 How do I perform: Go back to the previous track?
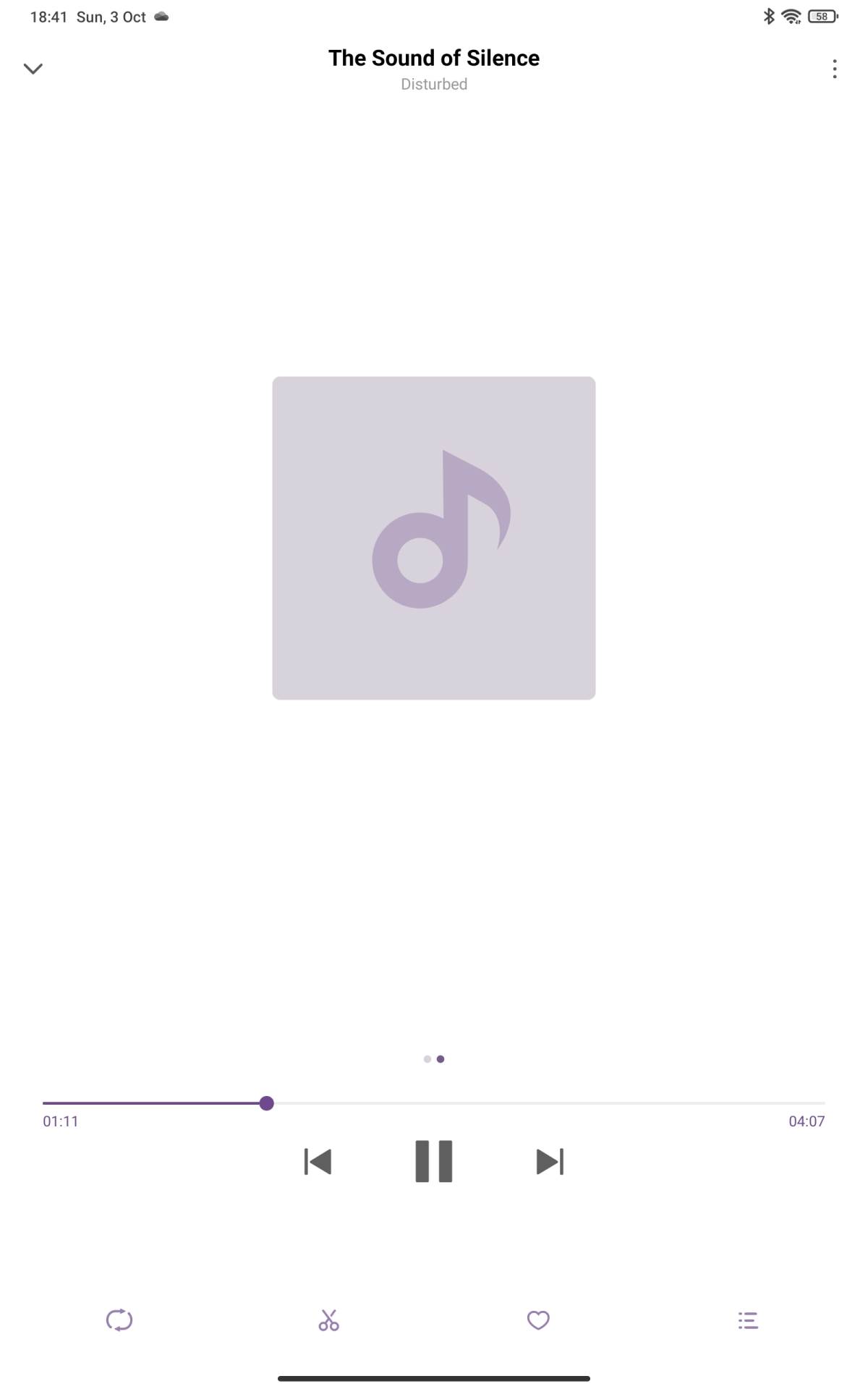pos(317,1161)
